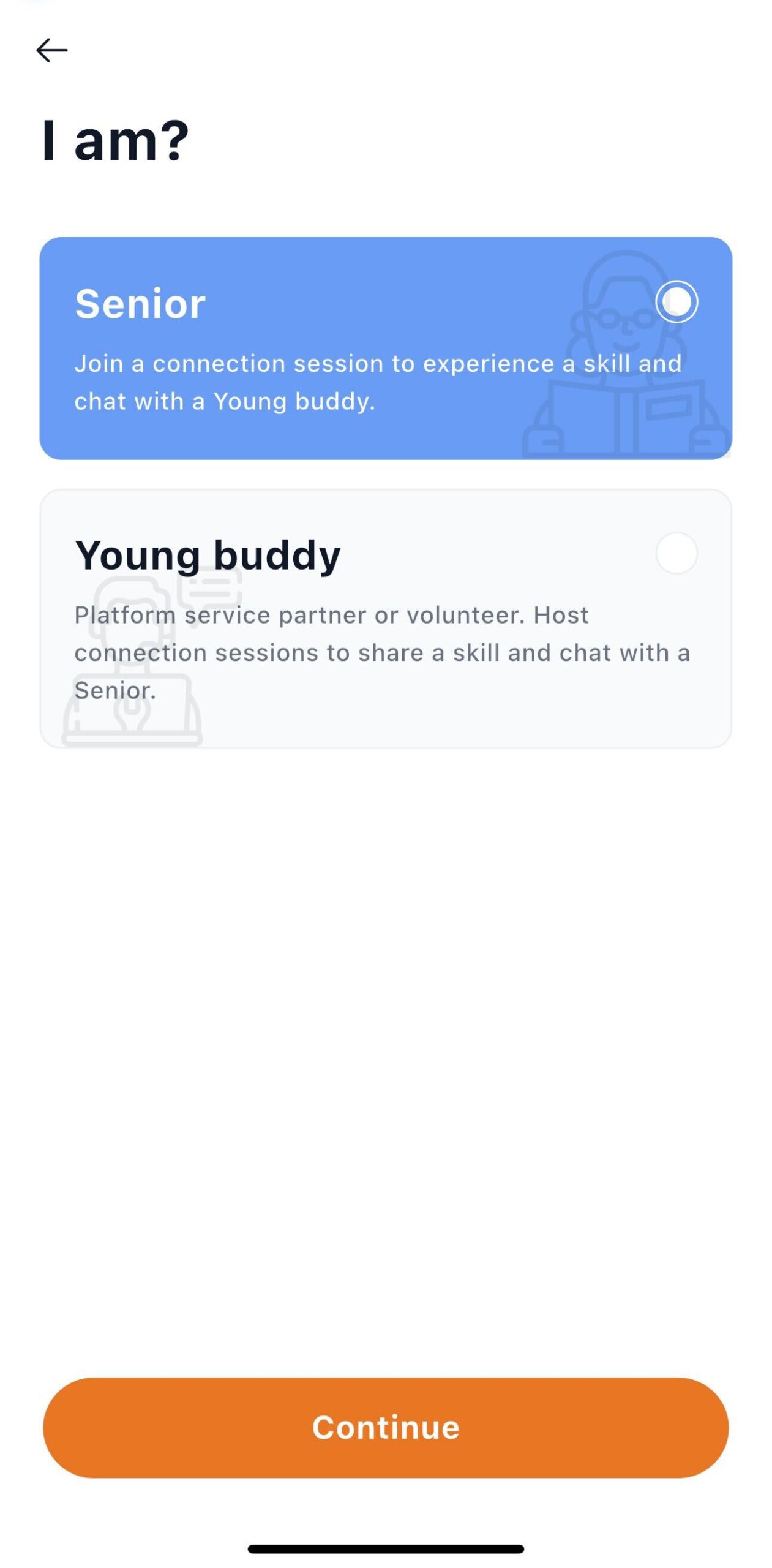This screenshot has height=1568, width=772.
Task: Select the Senior role card
Action: [x=386, y=348]
